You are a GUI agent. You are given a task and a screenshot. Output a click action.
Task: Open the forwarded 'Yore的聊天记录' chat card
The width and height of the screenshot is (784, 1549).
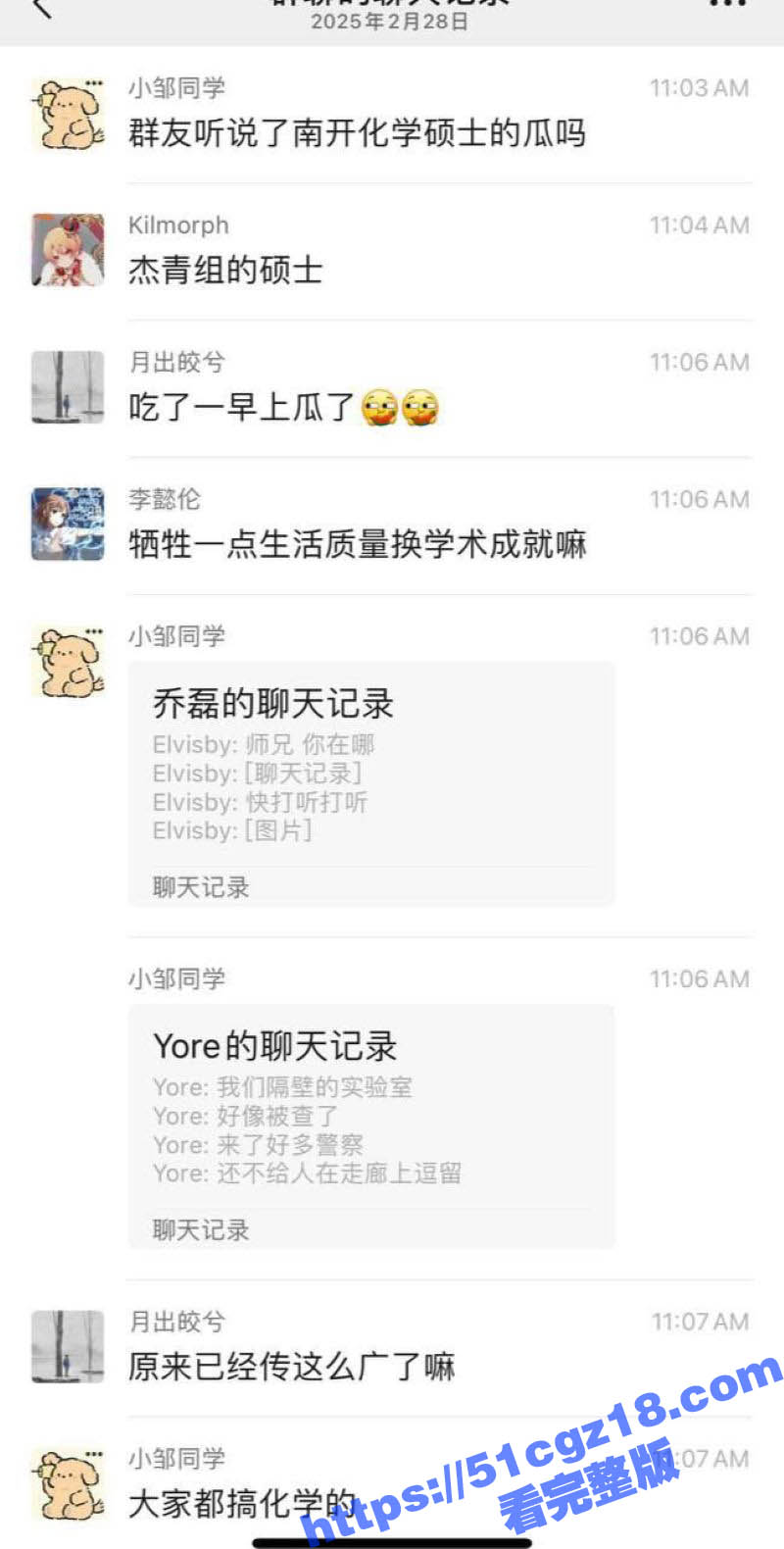[370, 1127]
